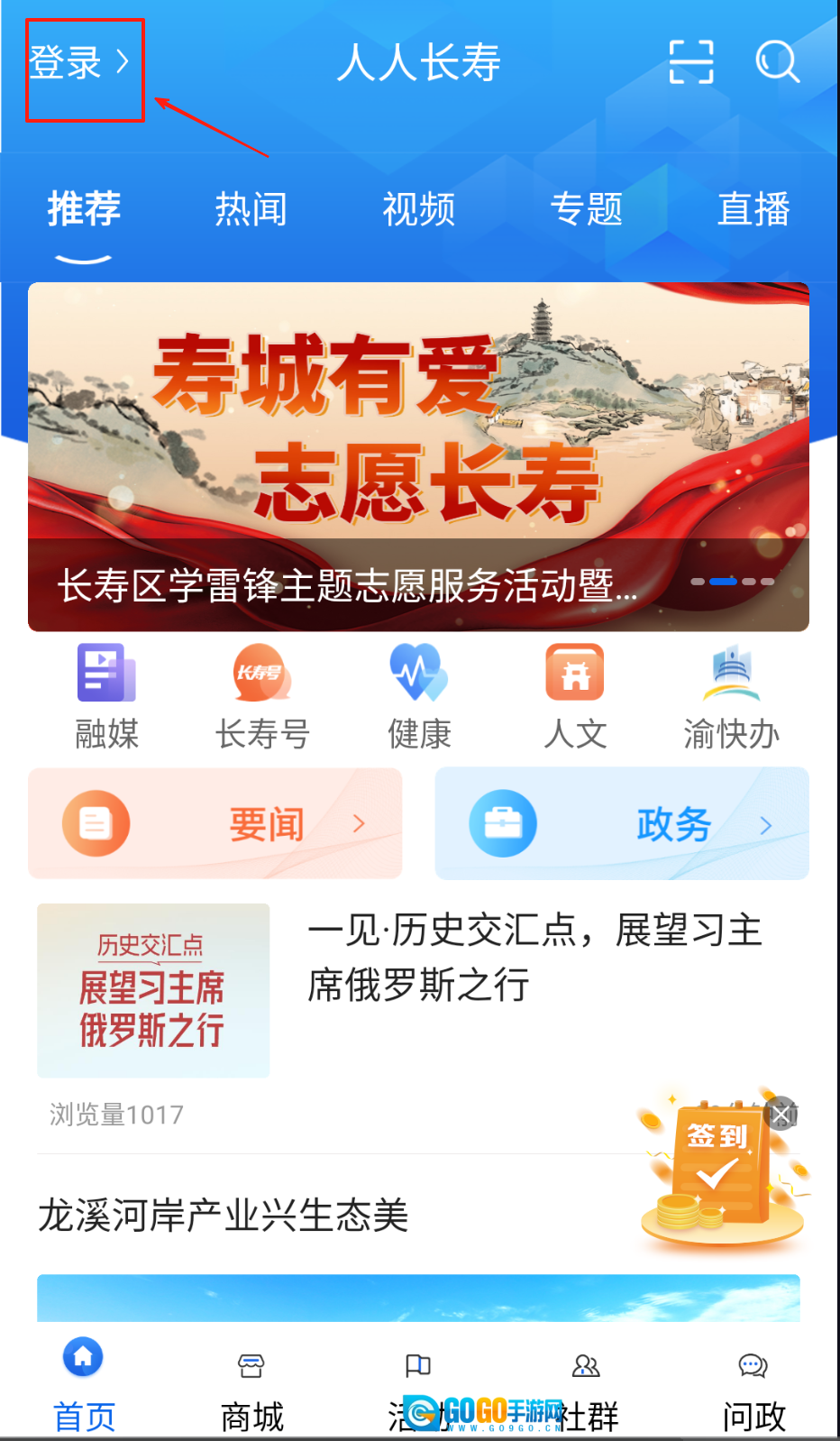The image size is (840, 1441).
Task: Switch to the 直播 tab
Action: pyautogui.click(x=753, y=209)
